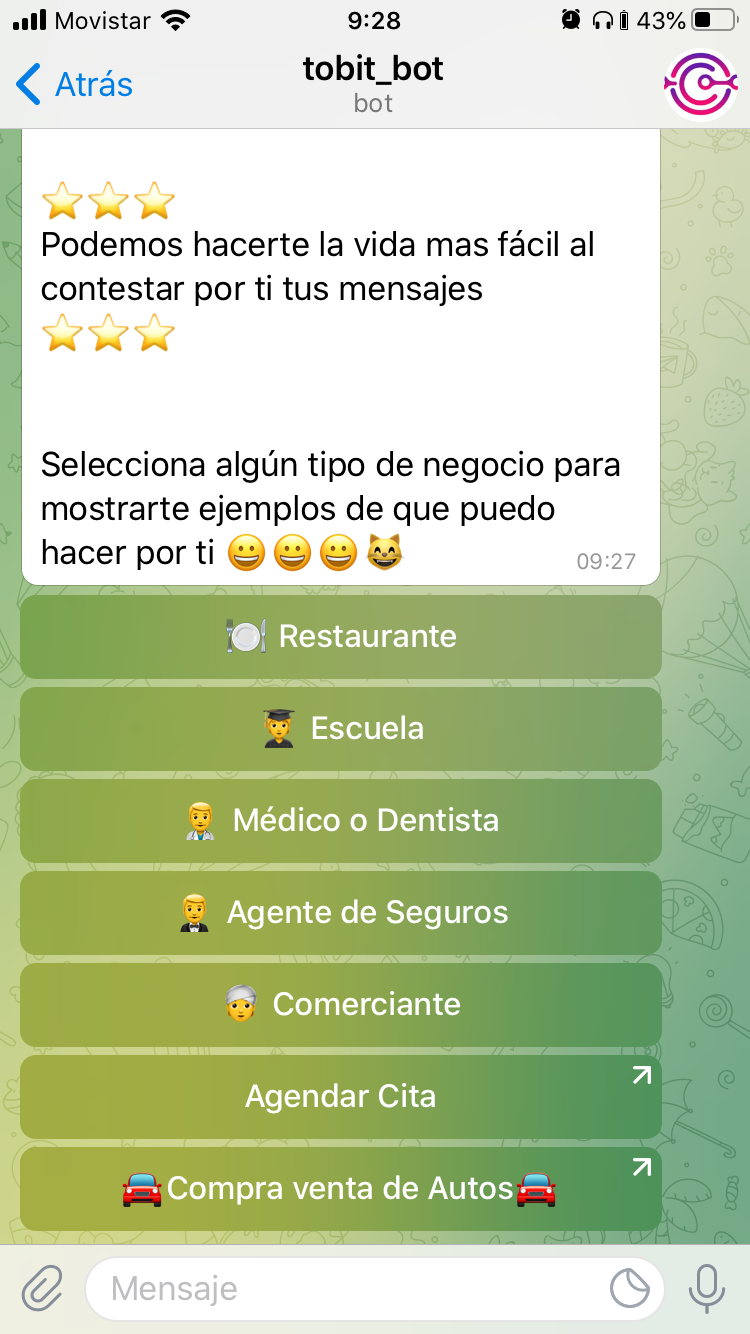Go back with the Atrás button
This screenshot has width=750, height=1334.
pyautogui.click(x=75, y=85)
